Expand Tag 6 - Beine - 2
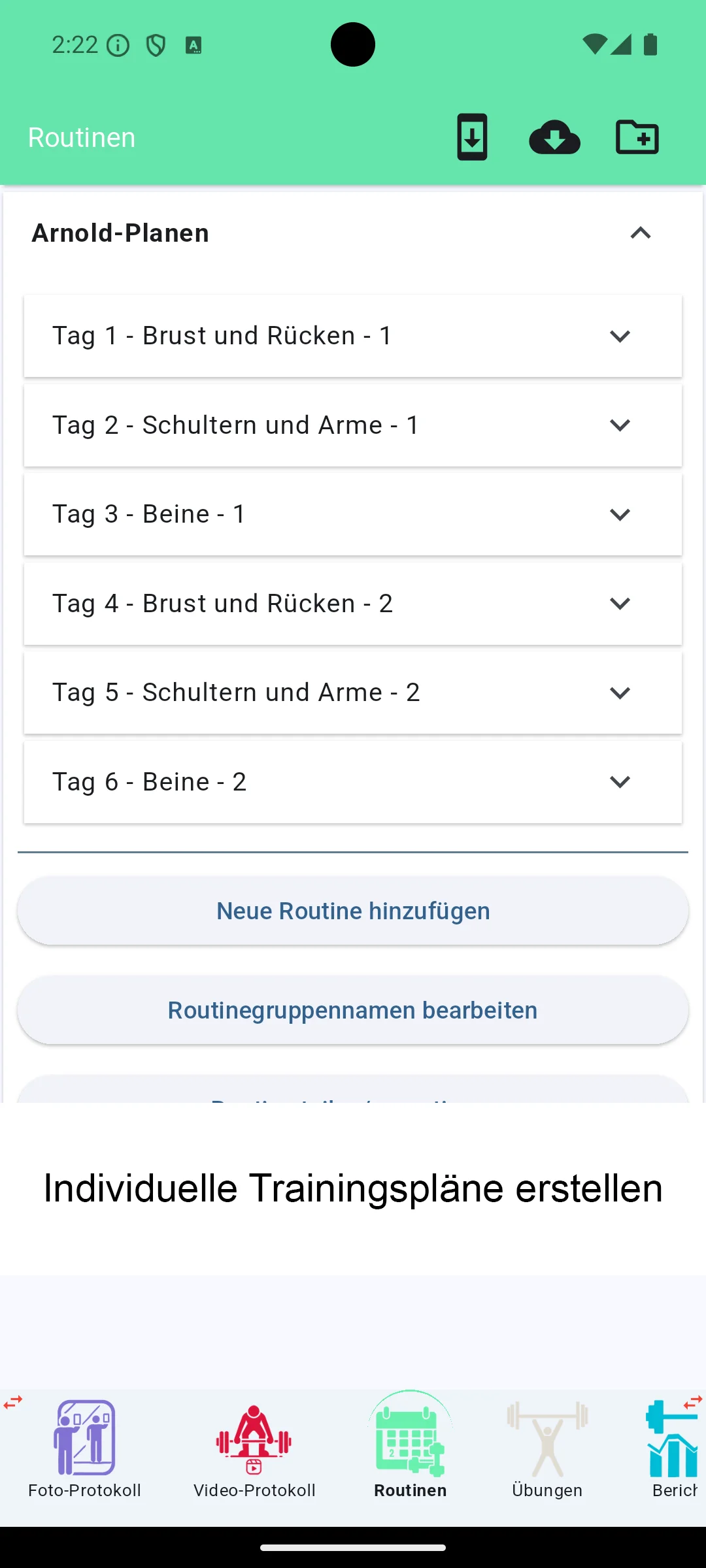 619,782
